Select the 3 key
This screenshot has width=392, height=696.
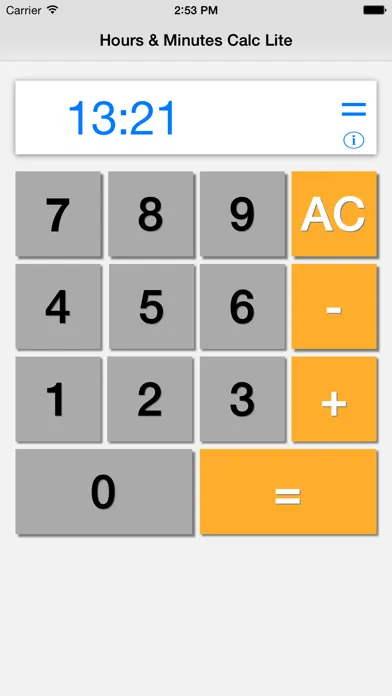pyautogui.click(x=242, y=399)
